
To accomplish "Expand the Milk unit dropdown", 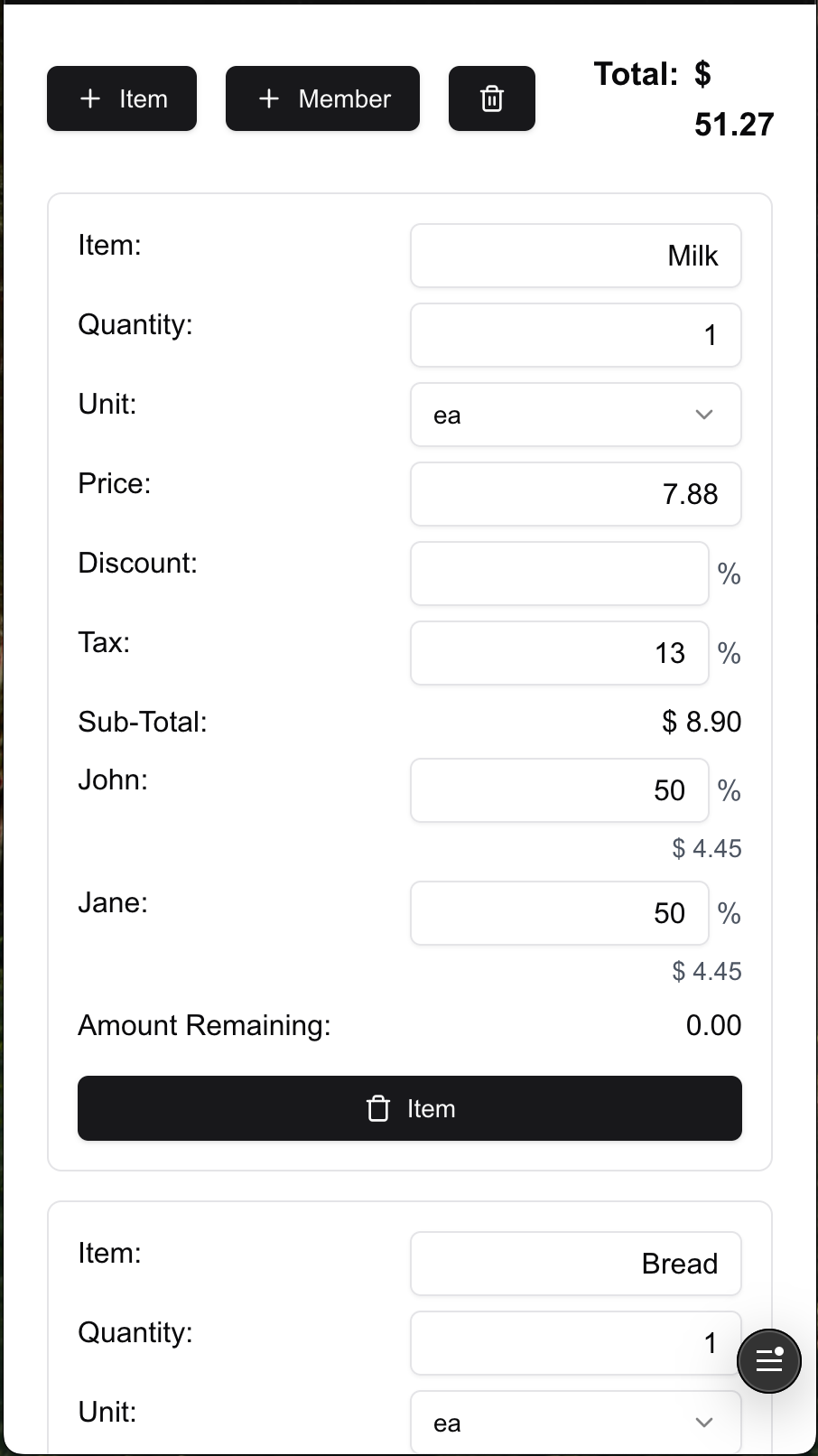I will 576,415.
